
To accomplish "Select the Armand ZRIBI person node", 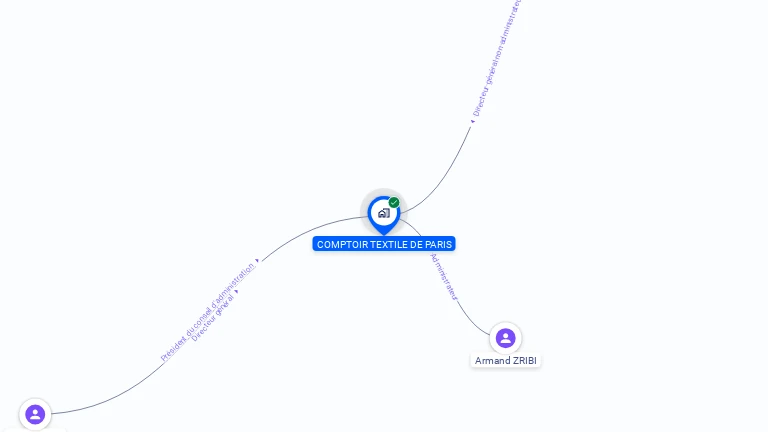I will pyautogui.click(x=505, y=338).
